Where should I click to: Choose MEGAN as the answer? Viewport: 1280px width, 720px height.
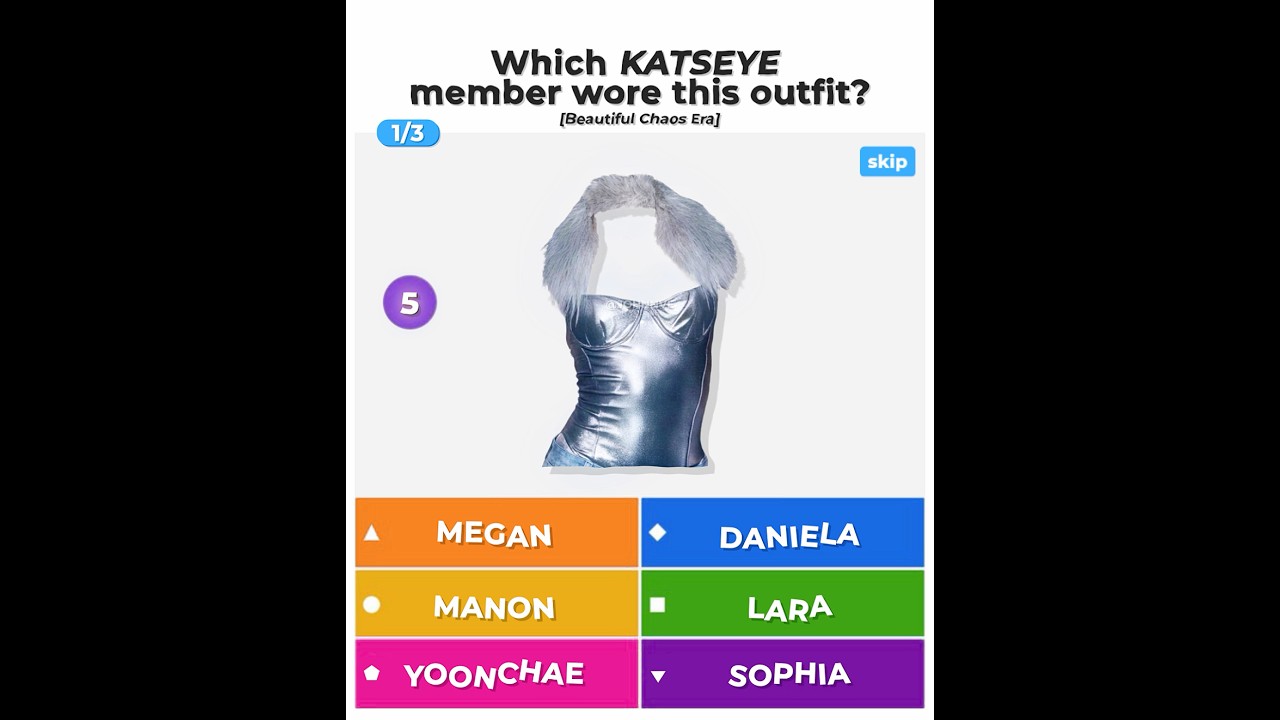pyautogui.click(x=496, y=533)
